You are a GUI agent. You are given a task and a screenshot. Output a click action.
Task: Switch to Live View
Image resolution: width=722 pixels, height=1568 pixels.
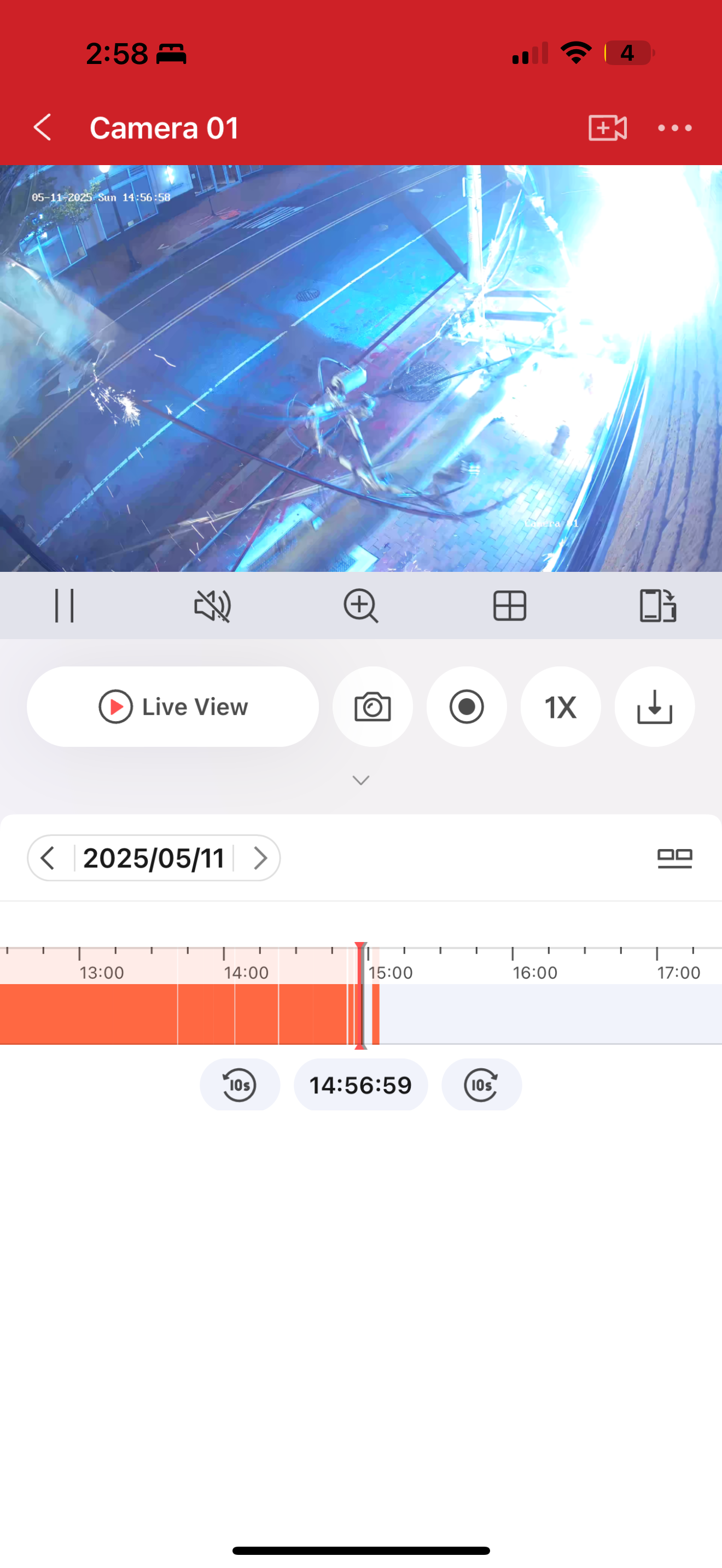(x=173, y=707)
